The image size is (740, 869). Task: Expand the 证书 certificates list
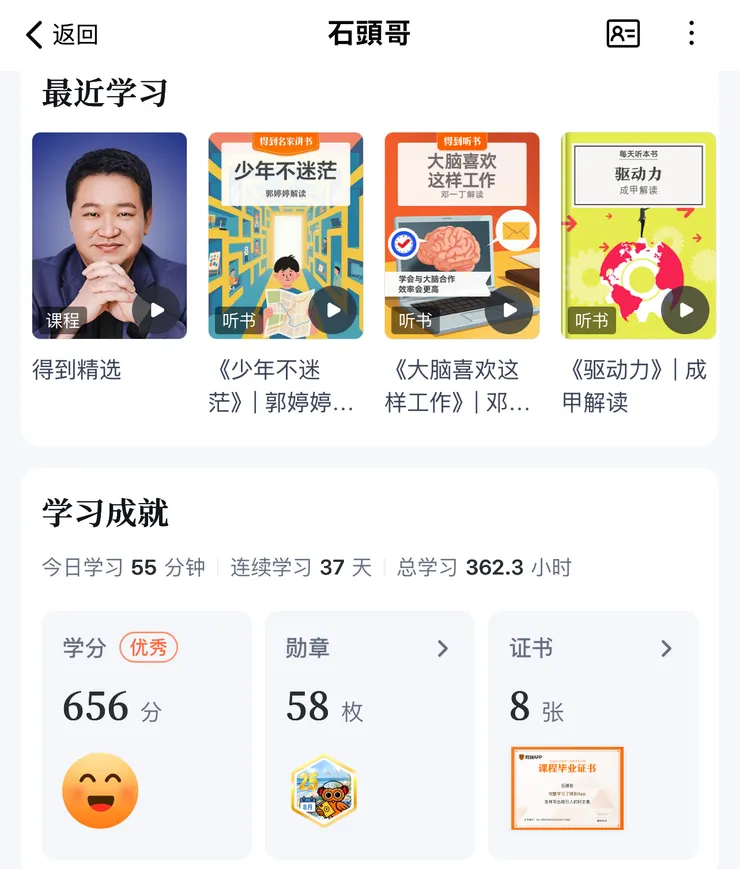pyautogui.click(x=666, y=648)
